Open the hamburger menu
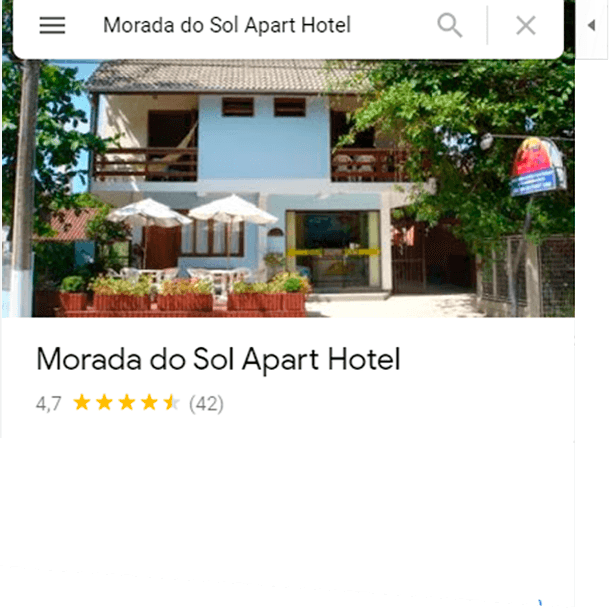Image resolution: width=609 pixels, height=609 pixels. pos(52,26)
